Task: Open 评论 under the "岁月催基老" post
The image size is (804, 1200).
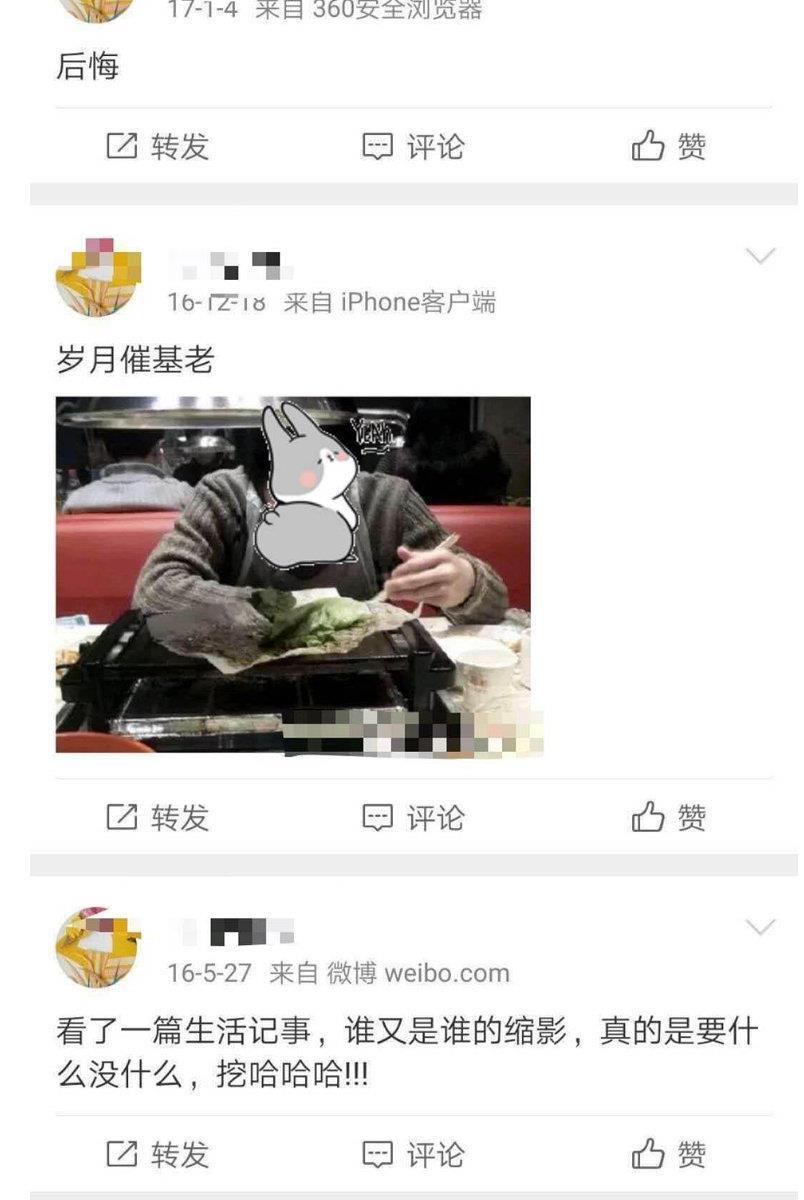Action: tap(413, 818)
